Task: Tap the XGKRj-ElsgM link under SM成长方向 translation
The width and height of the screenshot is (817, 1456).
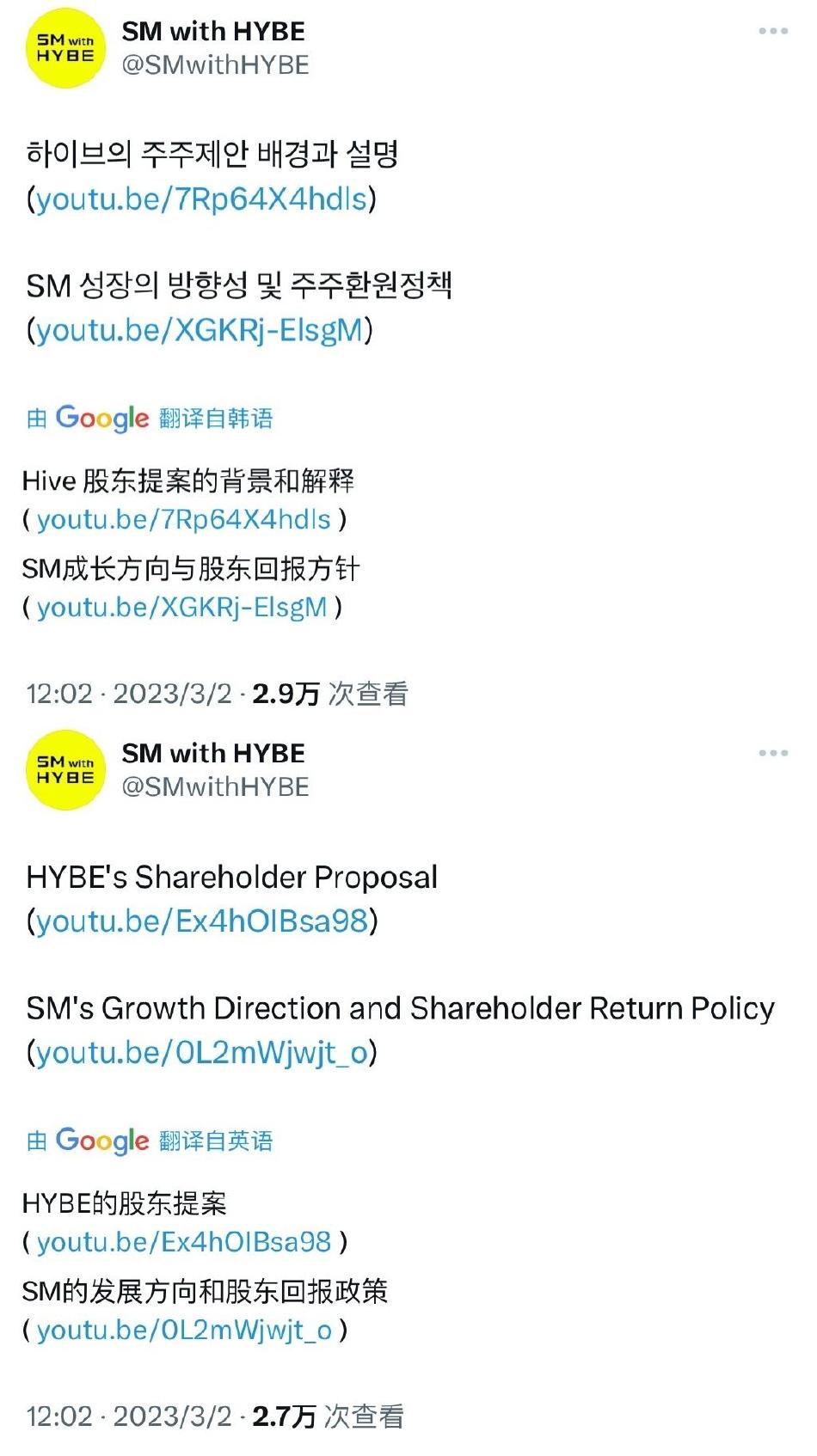Action: click(x=182, y=608)
